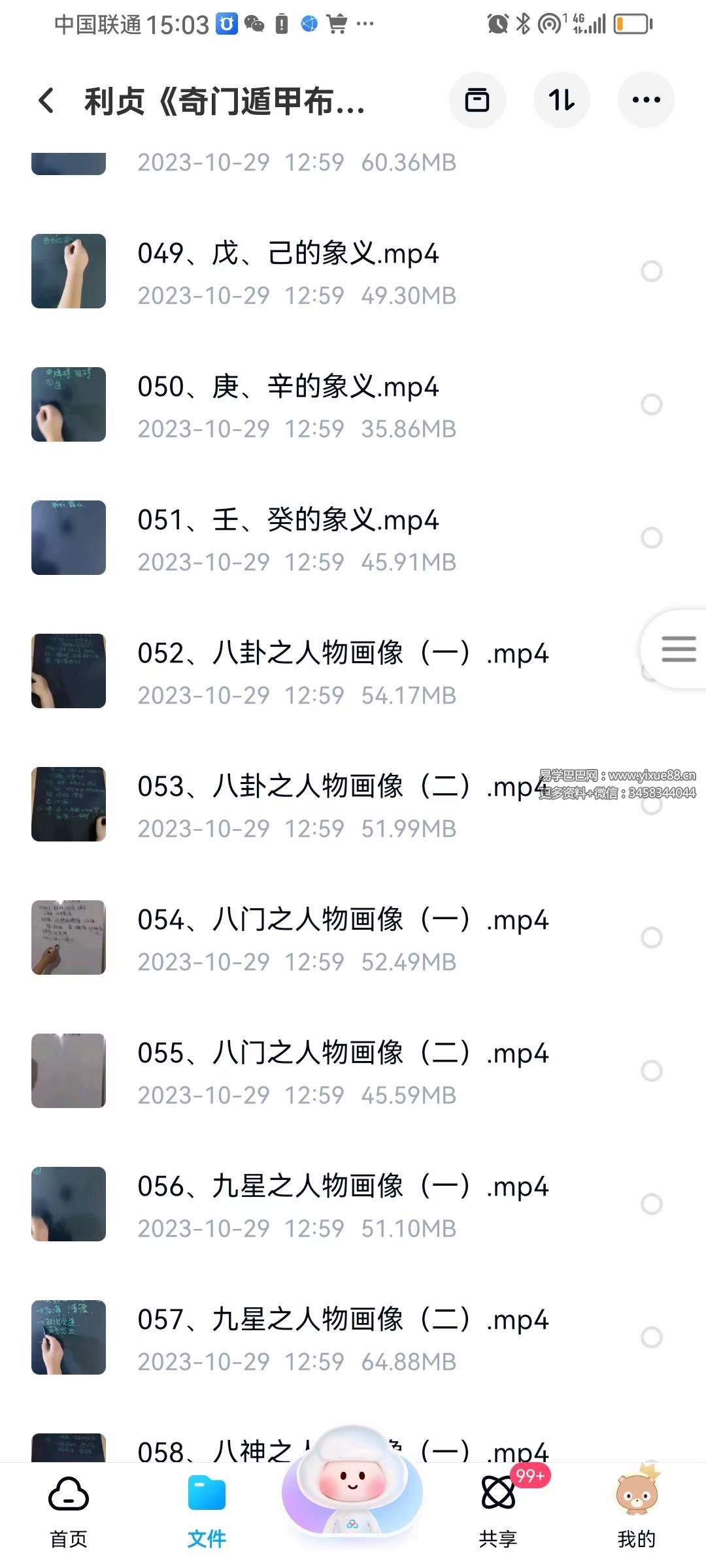Mark file 056 using its selection circle

point(652,1205)
